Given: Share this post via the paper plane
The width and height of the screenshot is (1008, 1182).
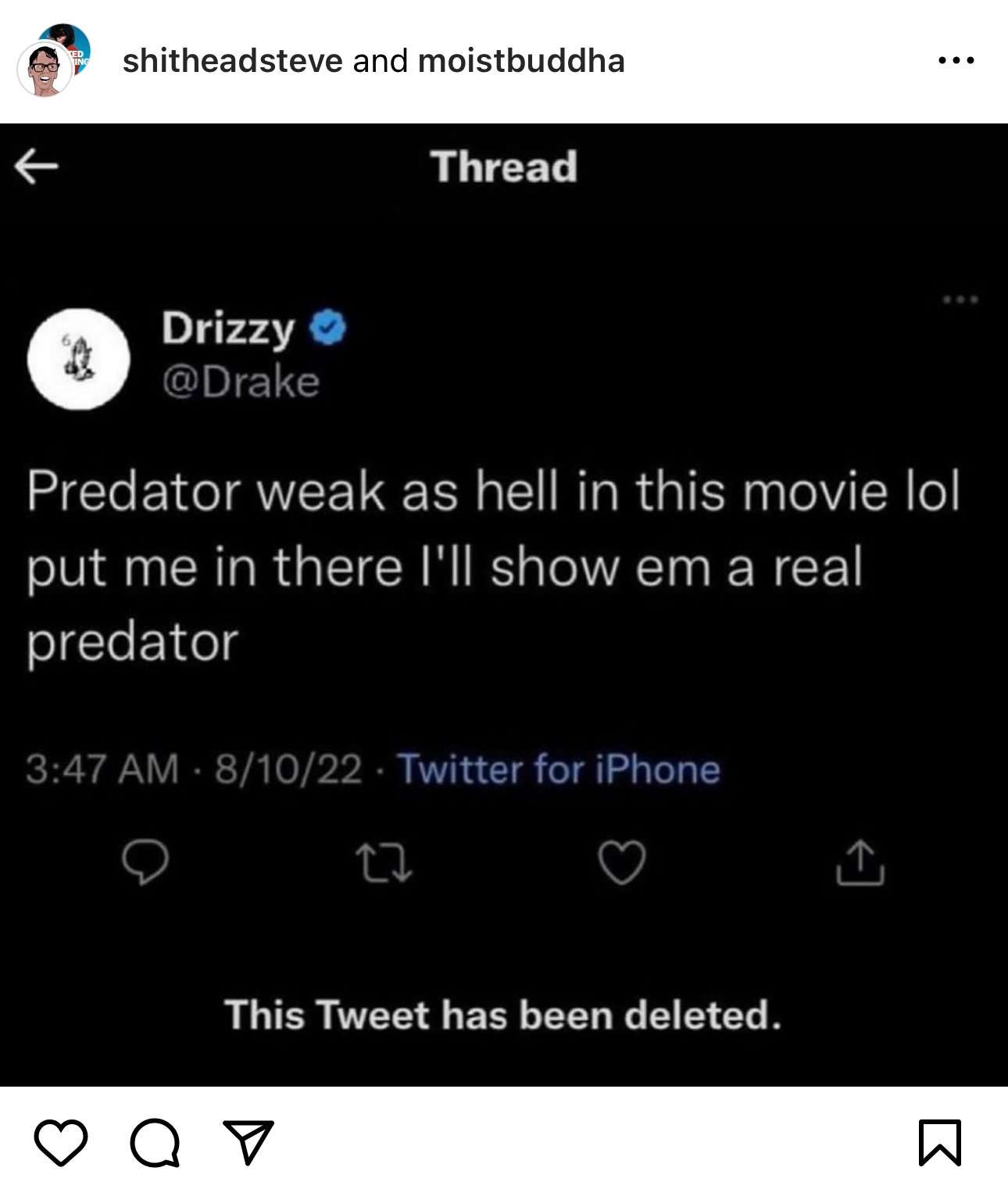Looking at the screenshot, I should click(248, 1142).
